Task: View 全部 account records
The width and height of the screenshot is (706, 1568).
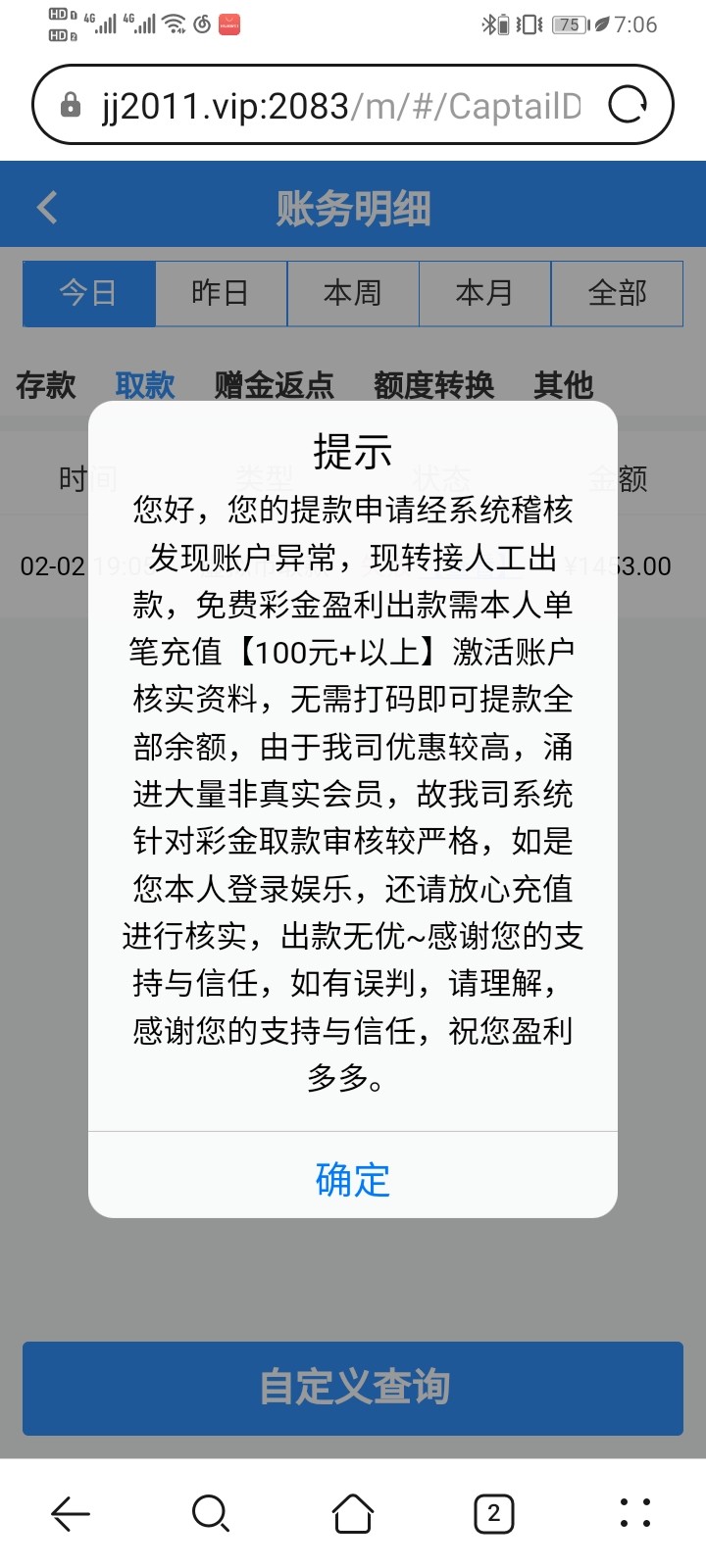Action: point(617,293)
